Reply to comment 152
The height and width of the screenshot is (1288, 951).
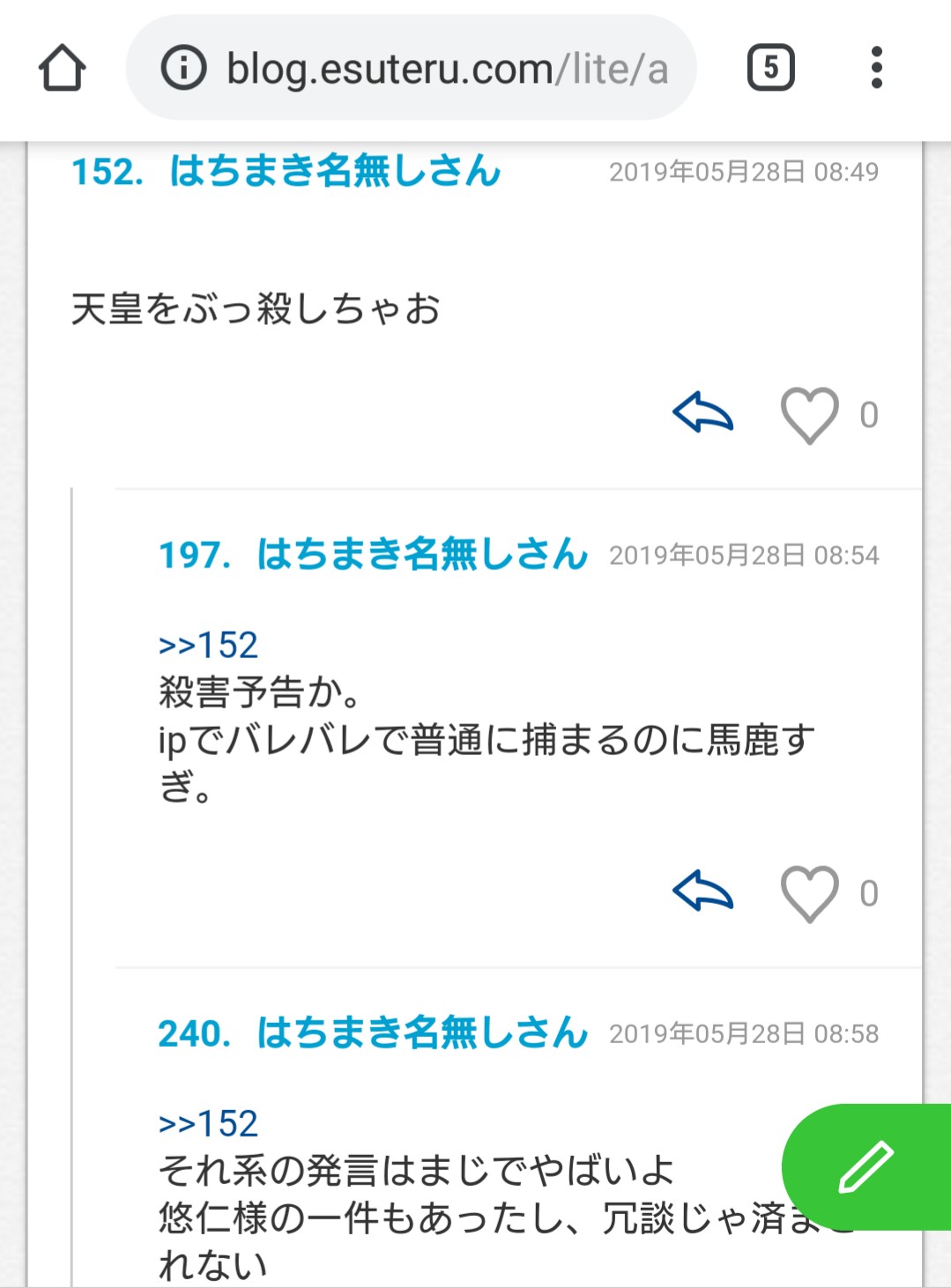[702, 413]
